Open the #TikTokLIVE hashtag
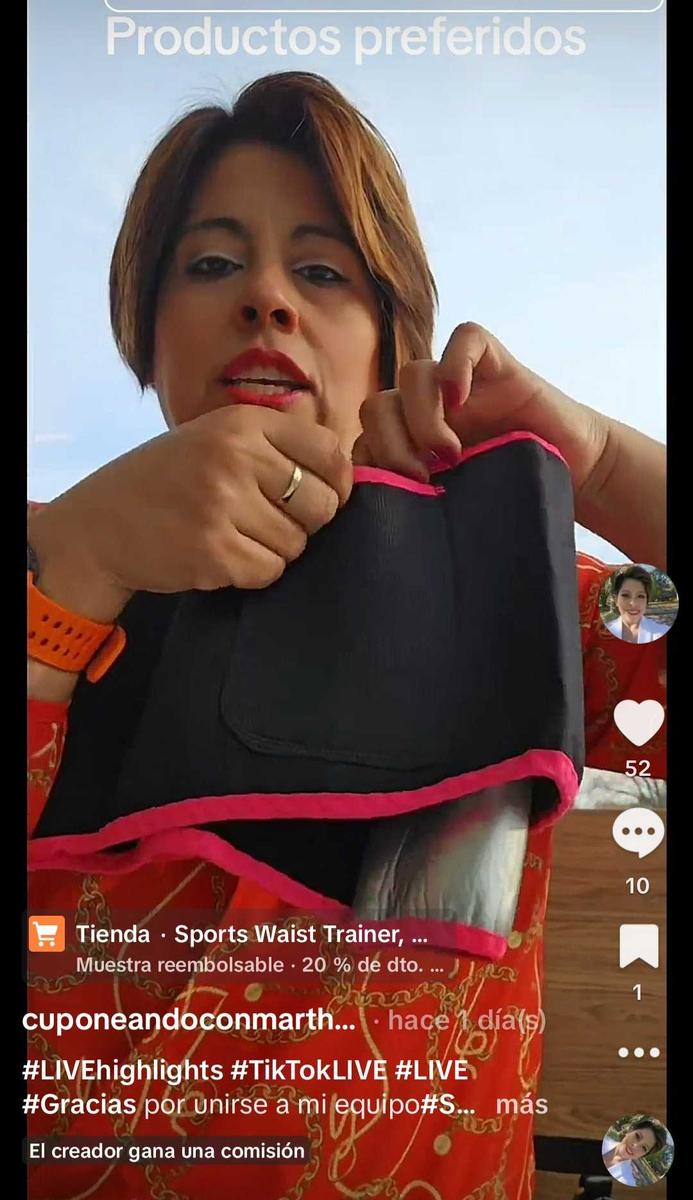Viewport: 693px width, 1200px height. [x=308, y=1070]
